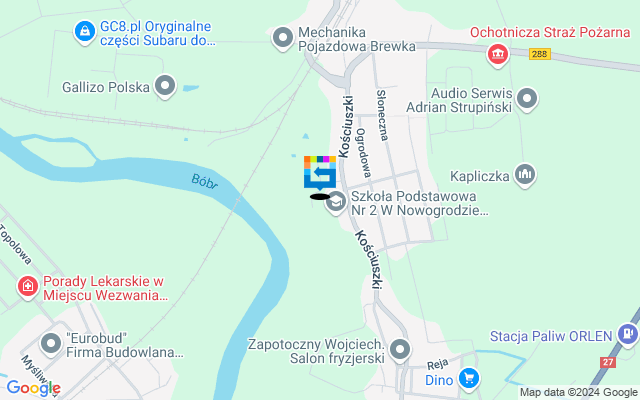
Task: Tap the colorful custom marker near Kościuszki
Action: pyautogui.click(x=320, y=172)
